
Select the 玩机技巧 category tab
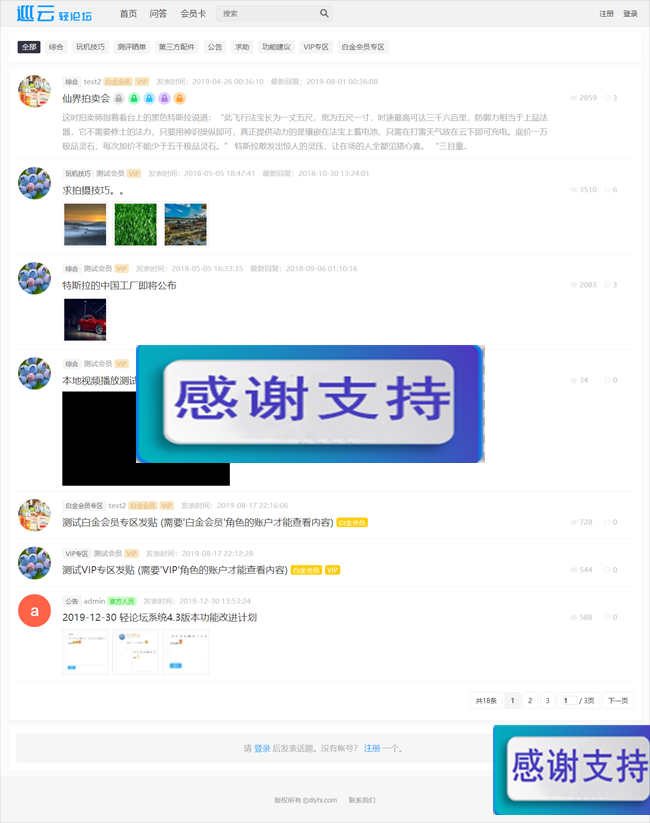point(90,47)
